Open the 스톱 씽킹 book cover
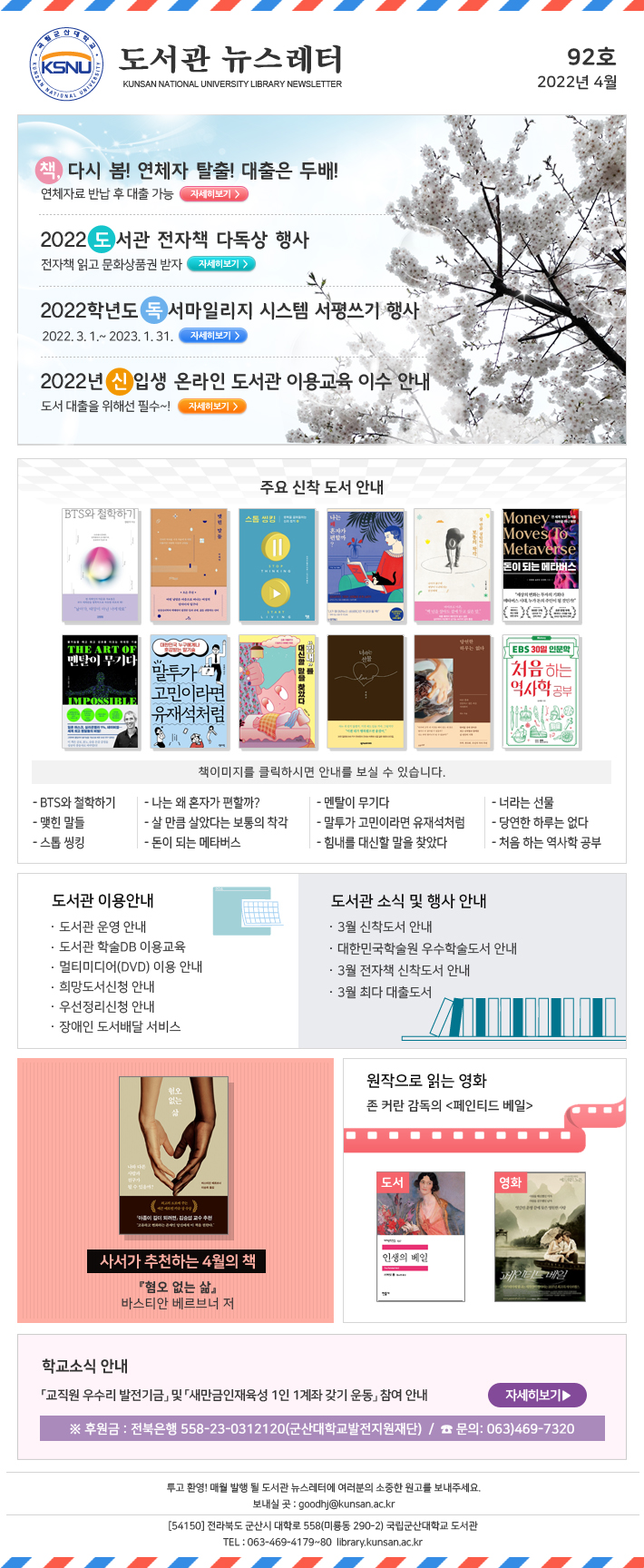Viewport: 644px width, 1568px height. click(x=276, y=564)
